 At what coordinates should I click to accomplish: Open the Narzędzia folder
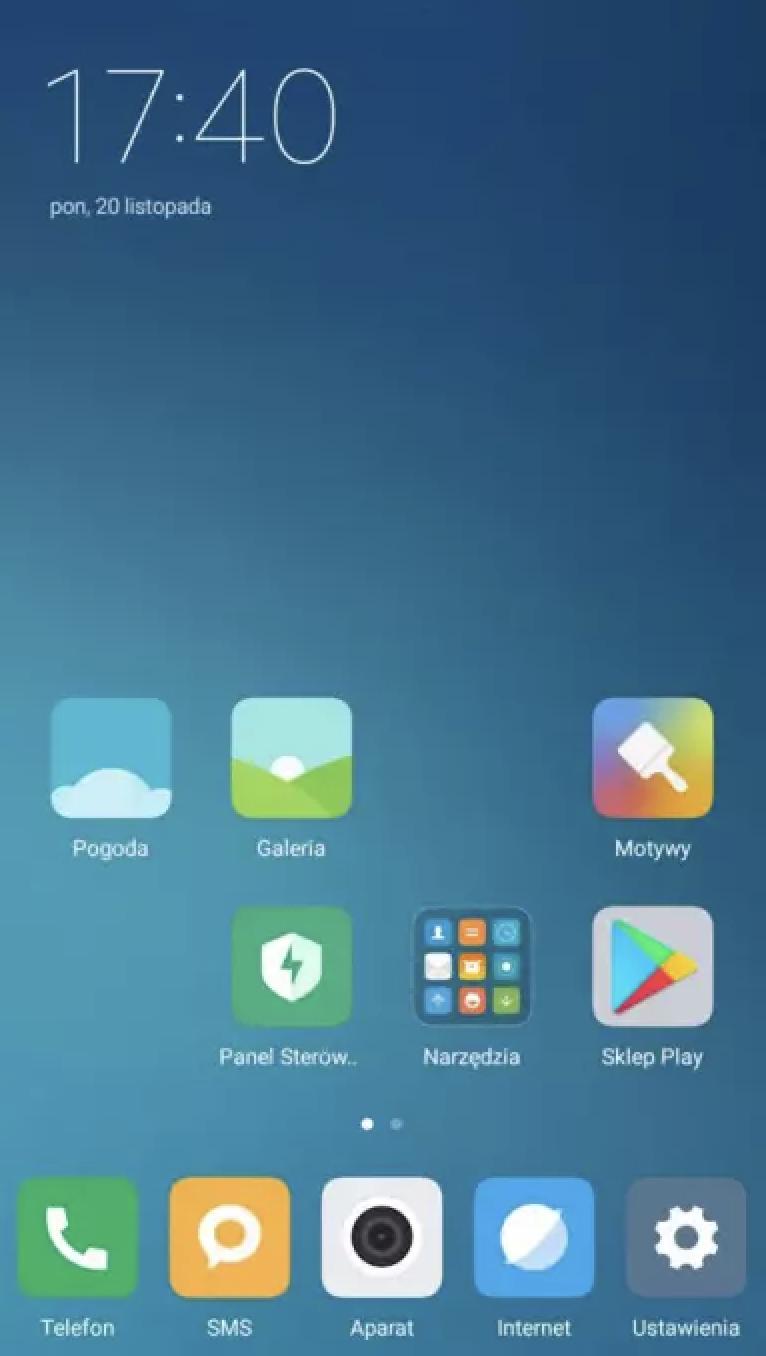tap(472, 967)
